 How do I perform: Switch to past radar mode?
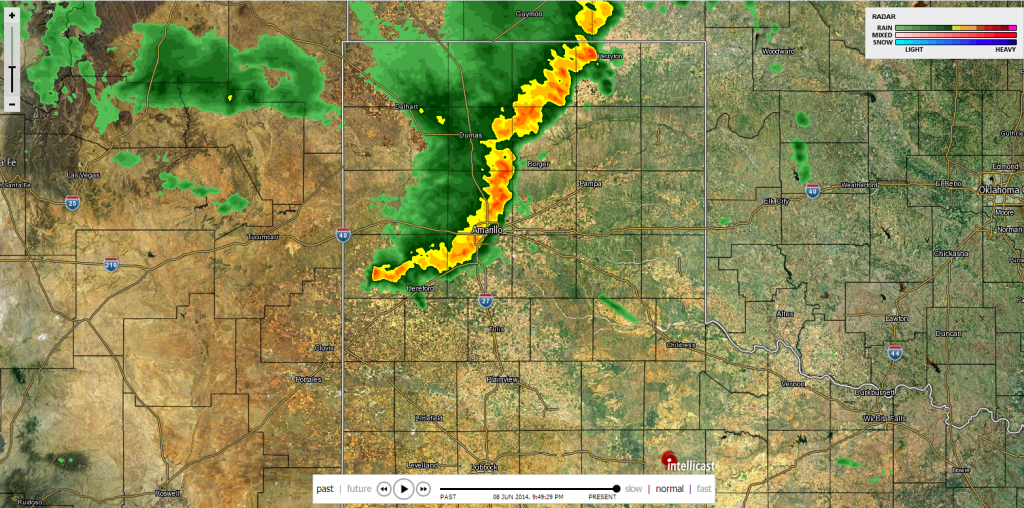point(325,489)
